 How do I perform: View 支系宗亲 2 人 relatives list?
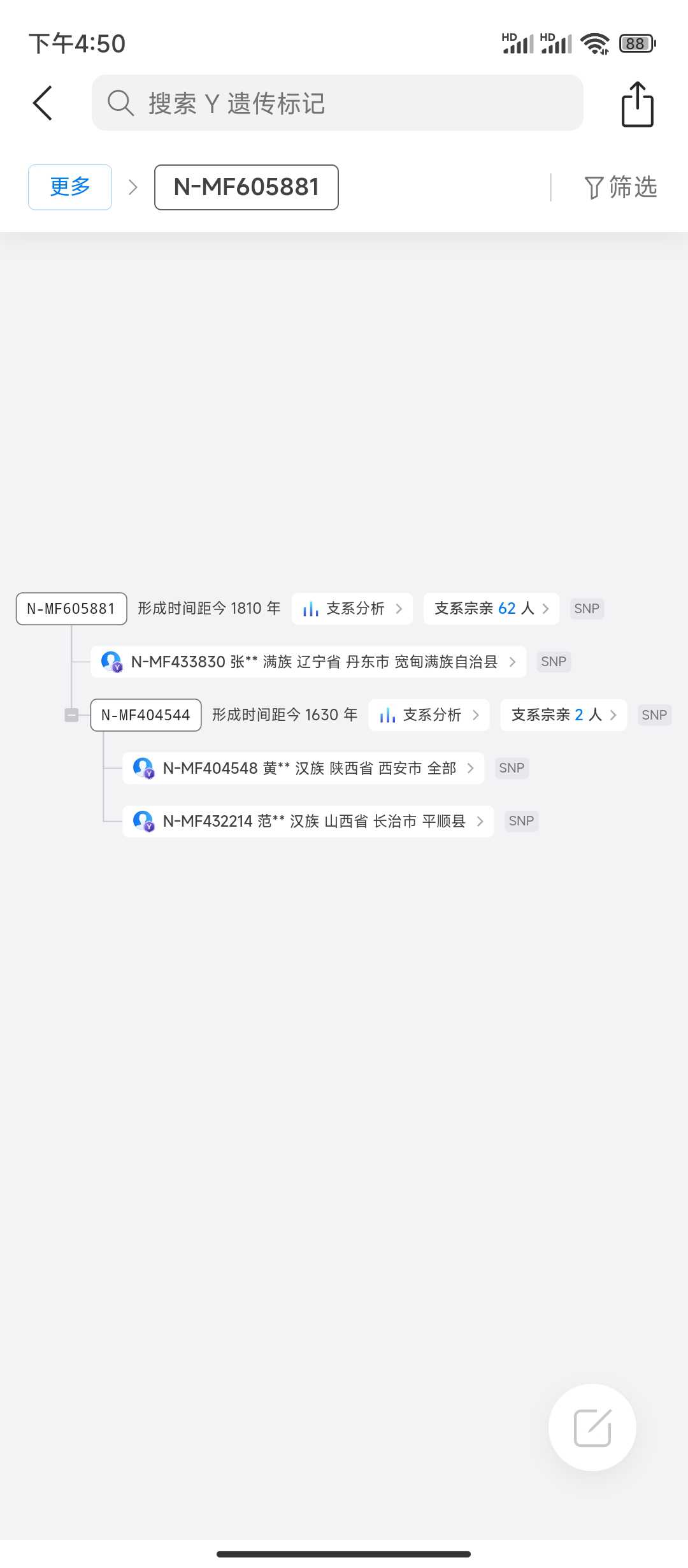563,715
